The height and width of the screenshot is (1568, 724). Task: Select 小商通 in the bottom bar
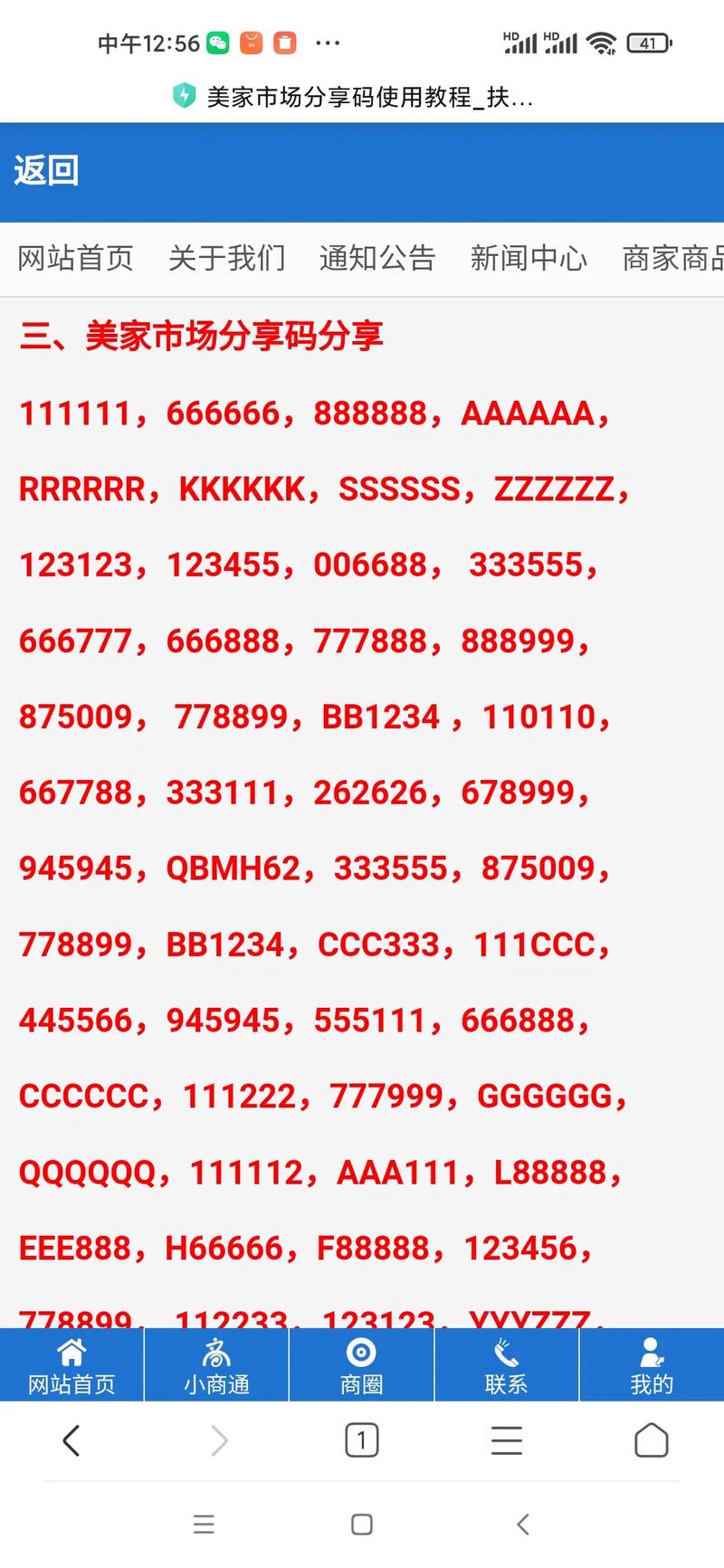(217, 1365)
